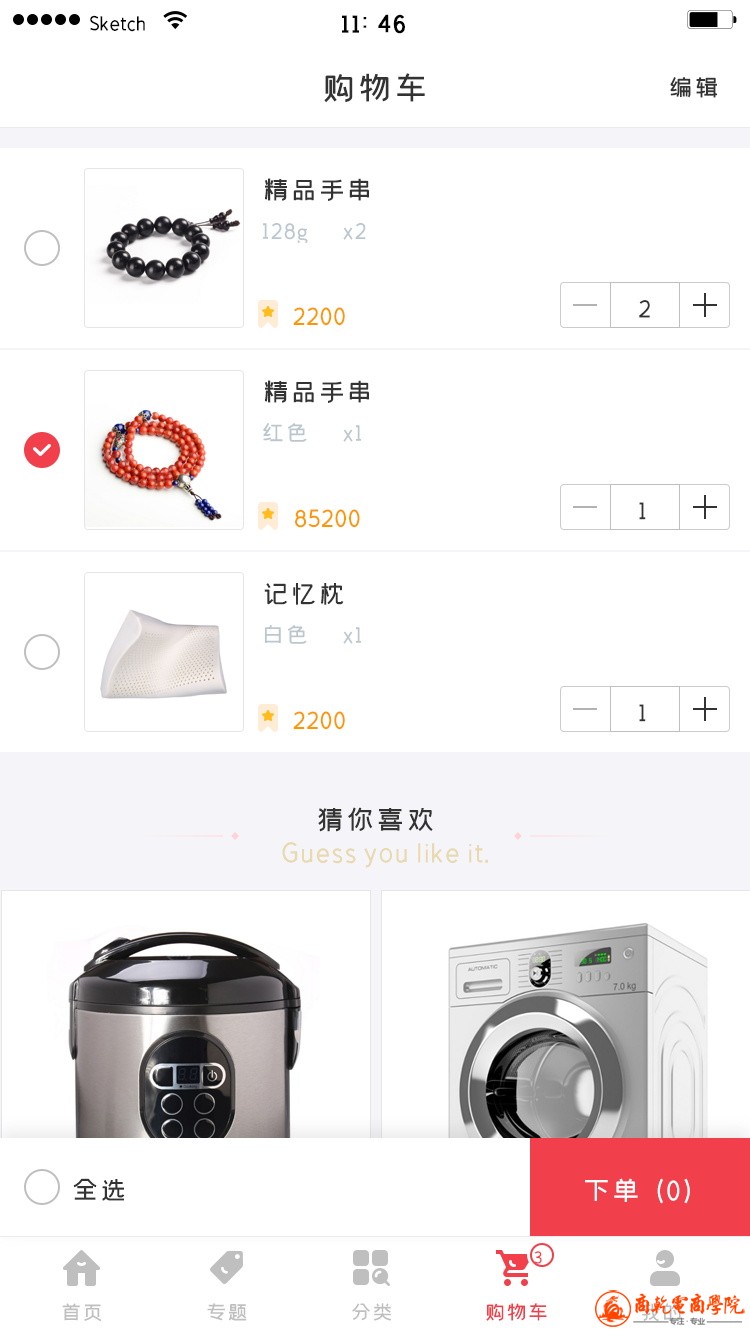Add one more red 精品手串
This screenshot has height=1334, width=750.
click(x=705, y=507)
